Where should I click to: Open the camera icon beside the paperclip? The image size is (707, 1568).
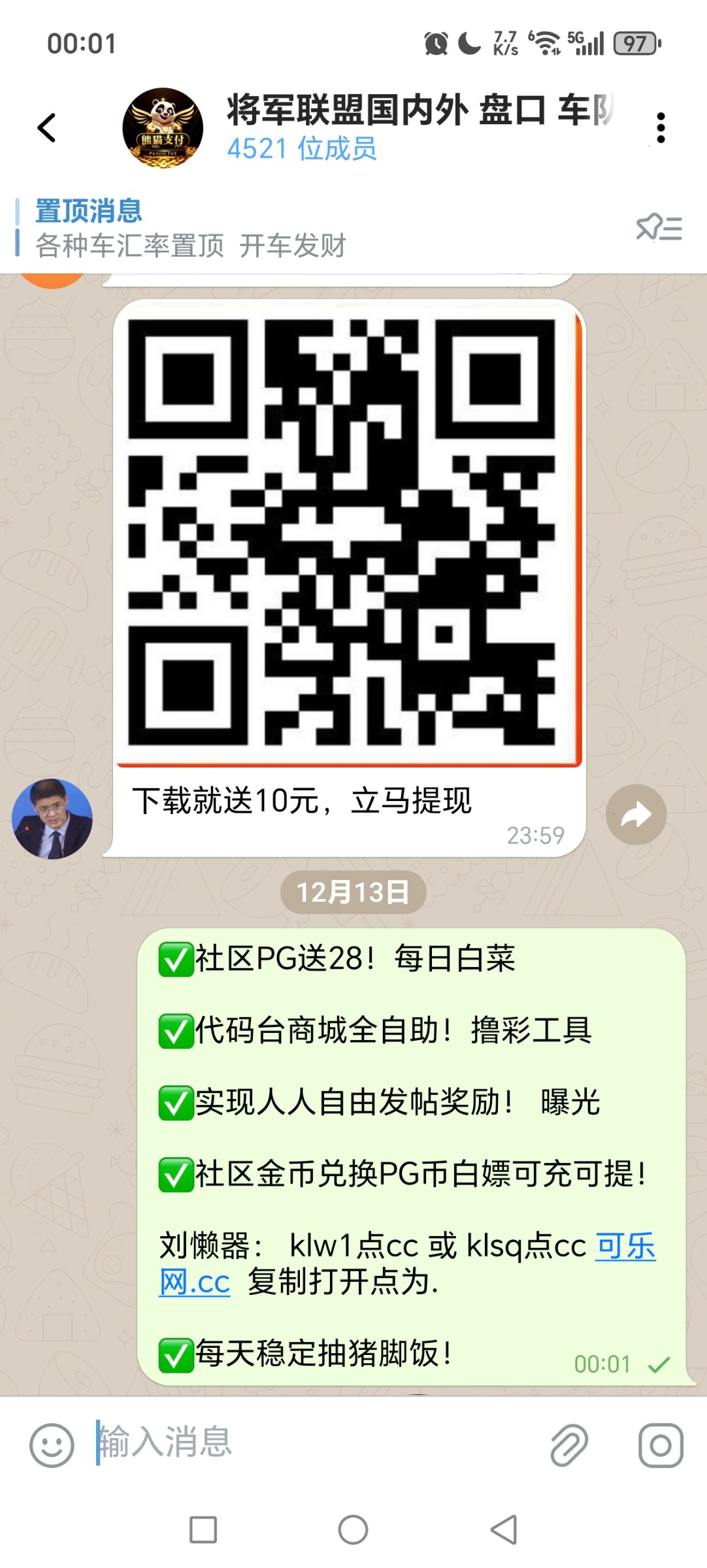tap(662, 1445)
